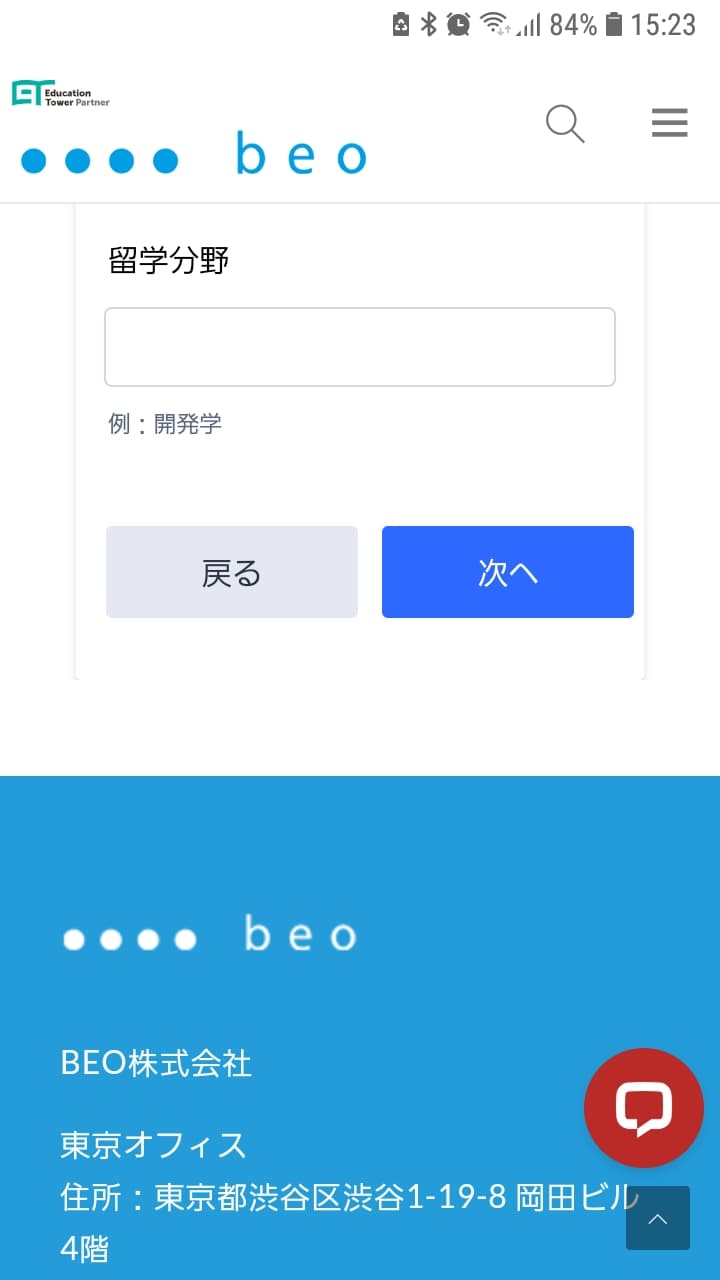Tap the 東京オフィス heading
The width and height of the screenshot is (720, 1280).
[151, 1145]
